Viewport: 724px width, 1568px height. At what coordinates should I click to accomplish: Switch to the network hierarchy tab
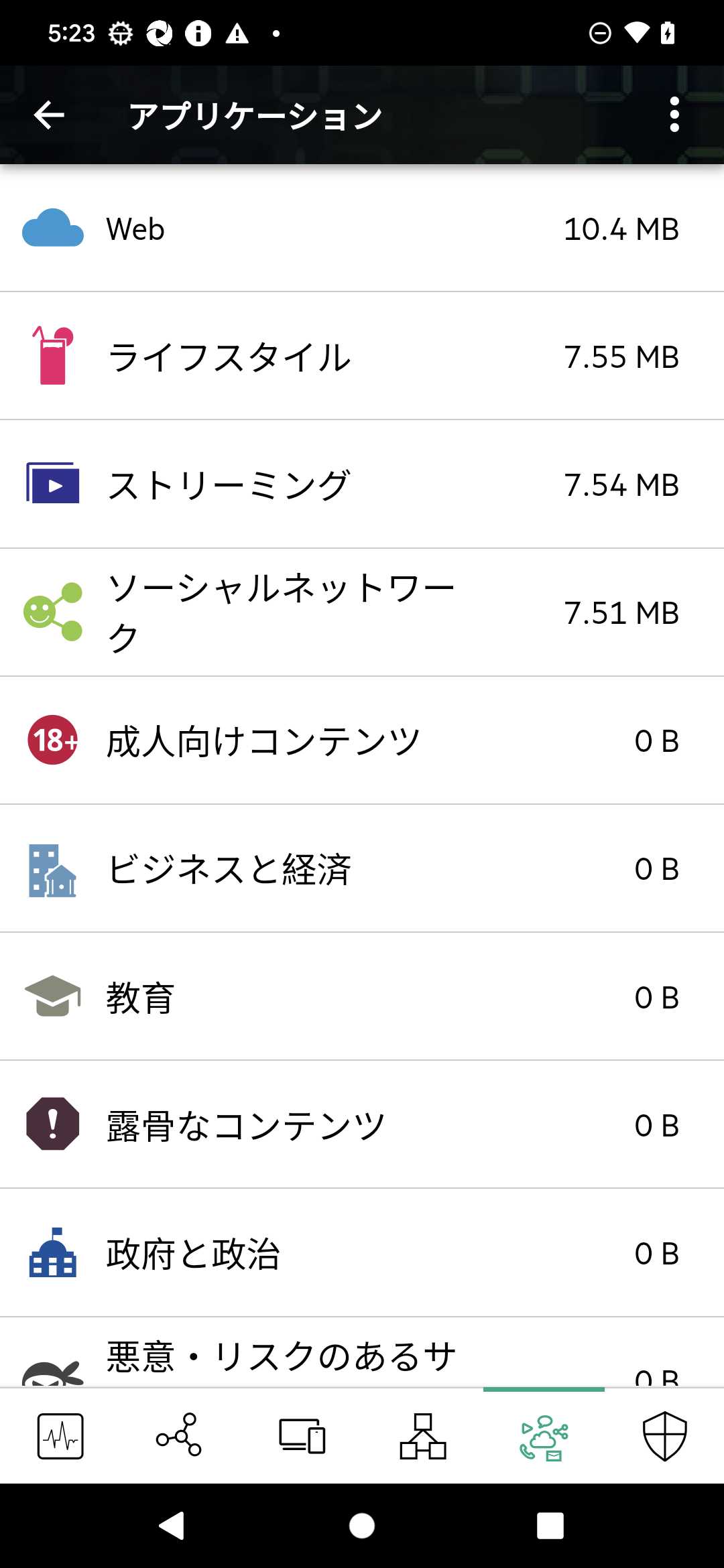pyautogui.click(x=422, y=1436)
